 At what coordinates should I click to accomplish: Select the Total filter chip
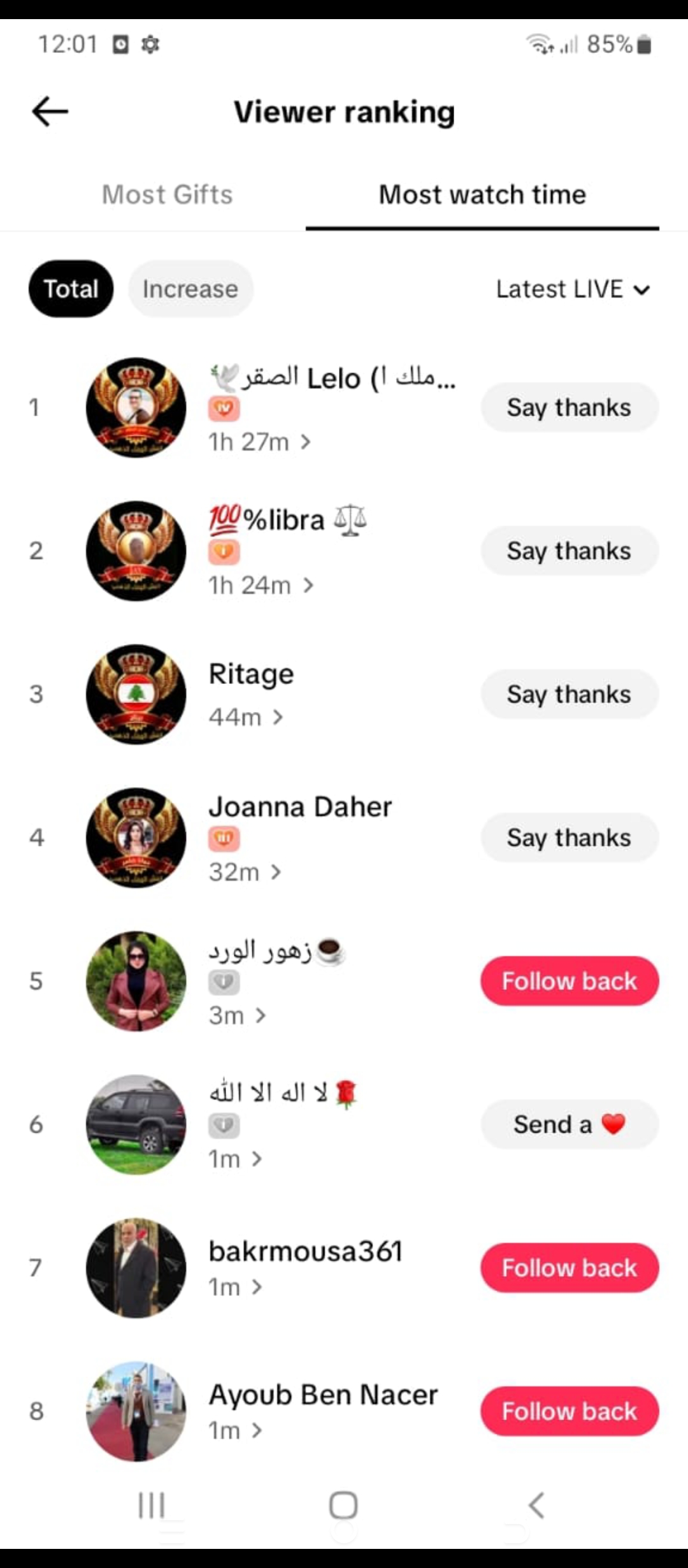(71, 289)
